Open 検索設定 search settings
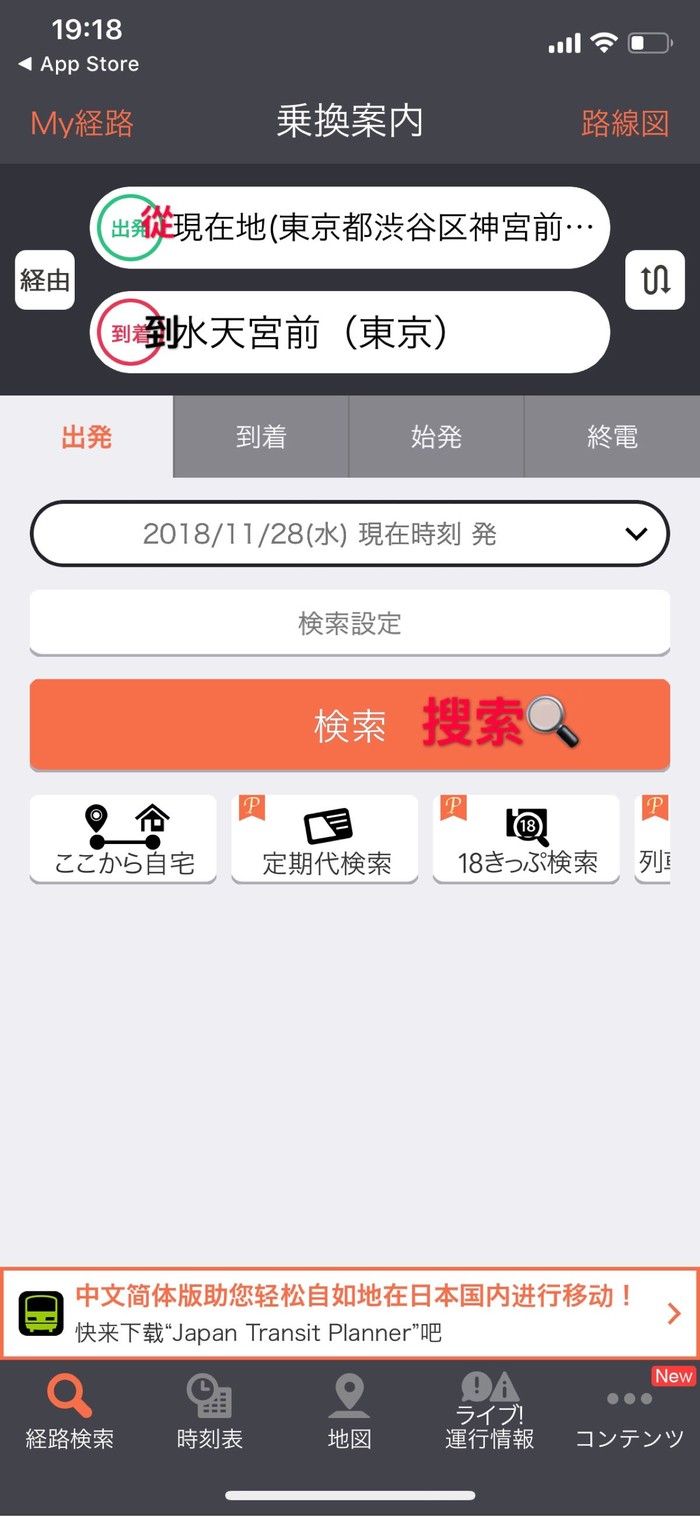The height and width of the screenshot is (1516, 700). click(x=350, y=623)
